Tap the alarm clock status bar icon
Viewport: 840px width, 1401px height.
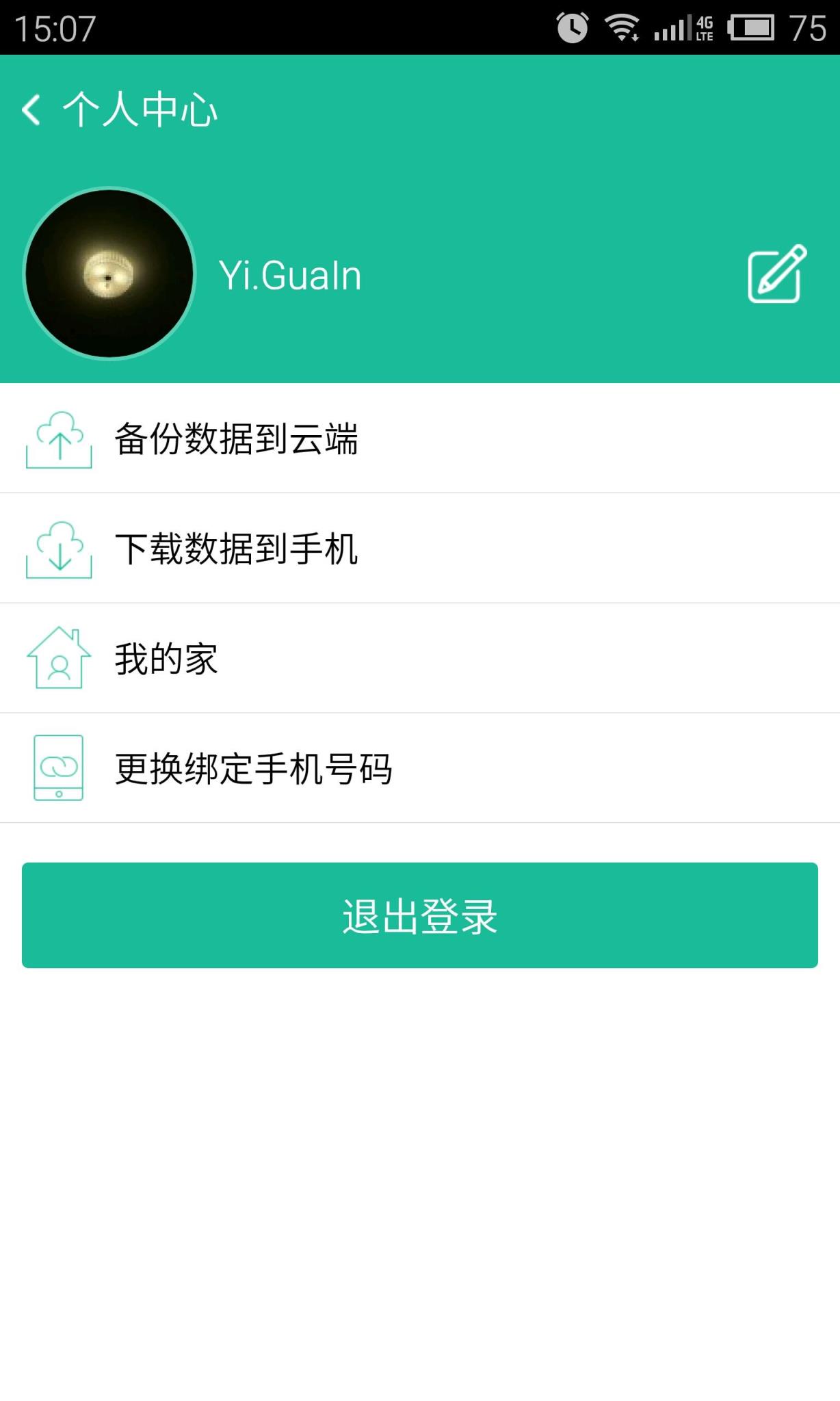coord(572,26)
